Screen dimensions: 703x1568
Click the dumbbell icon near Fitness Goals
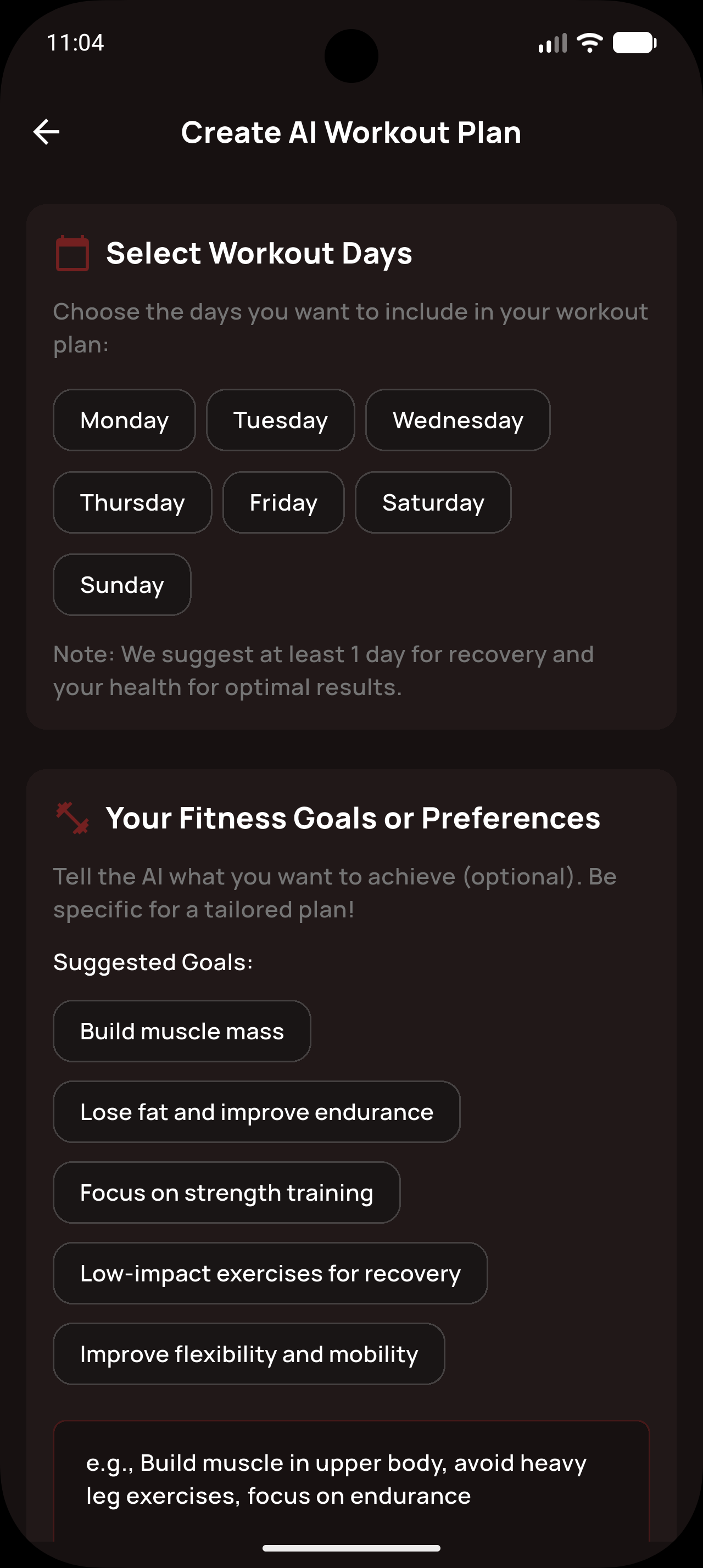click(72, 819)
